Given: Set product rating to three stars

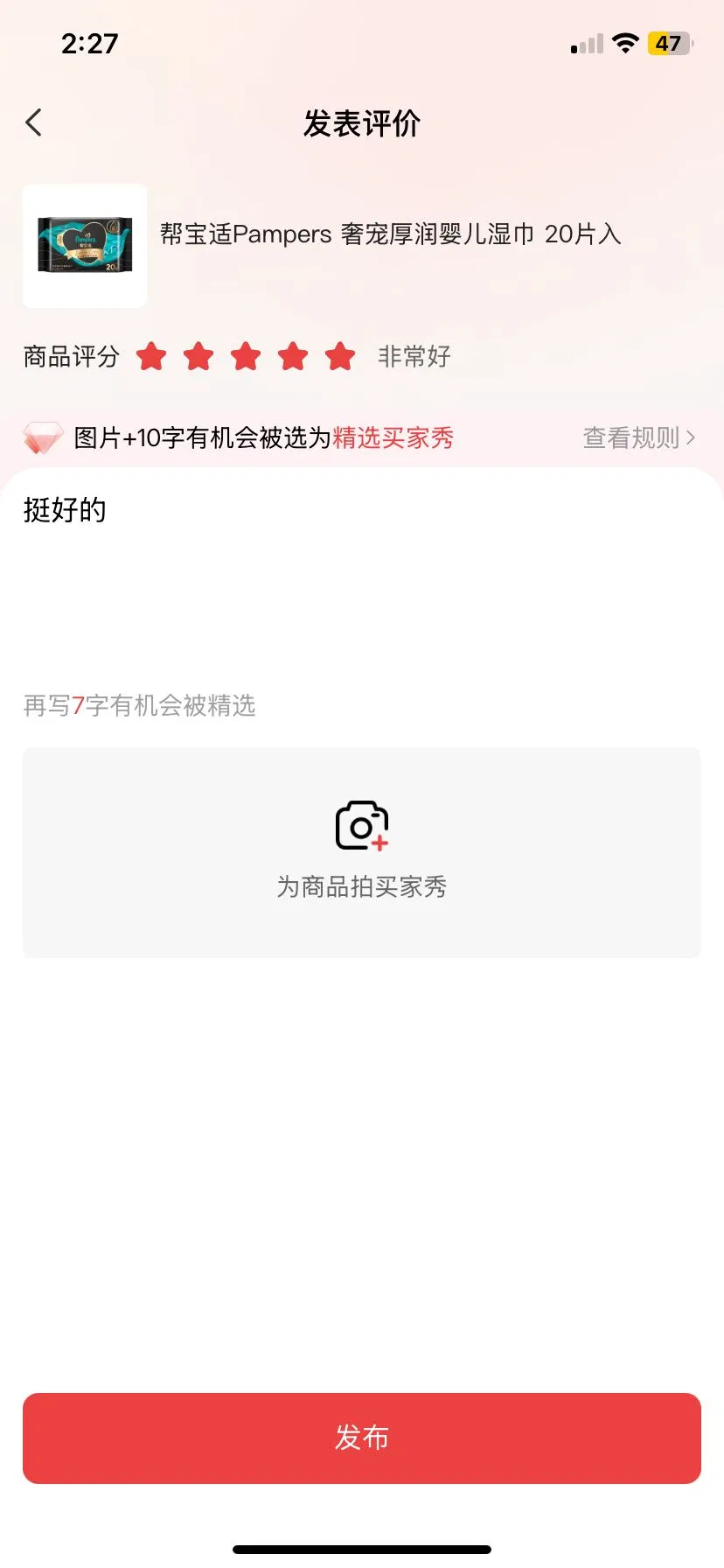Looking at the screenshot, I should click(x=246, y=357).
